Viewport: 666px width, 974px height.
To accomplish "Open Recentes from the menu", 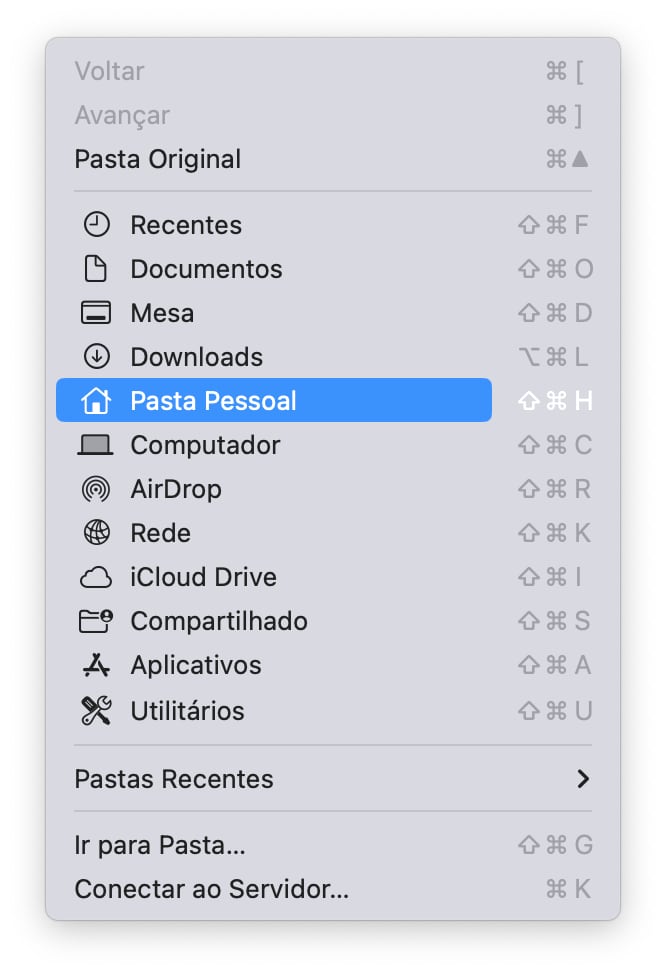I will tap(186, 225).
